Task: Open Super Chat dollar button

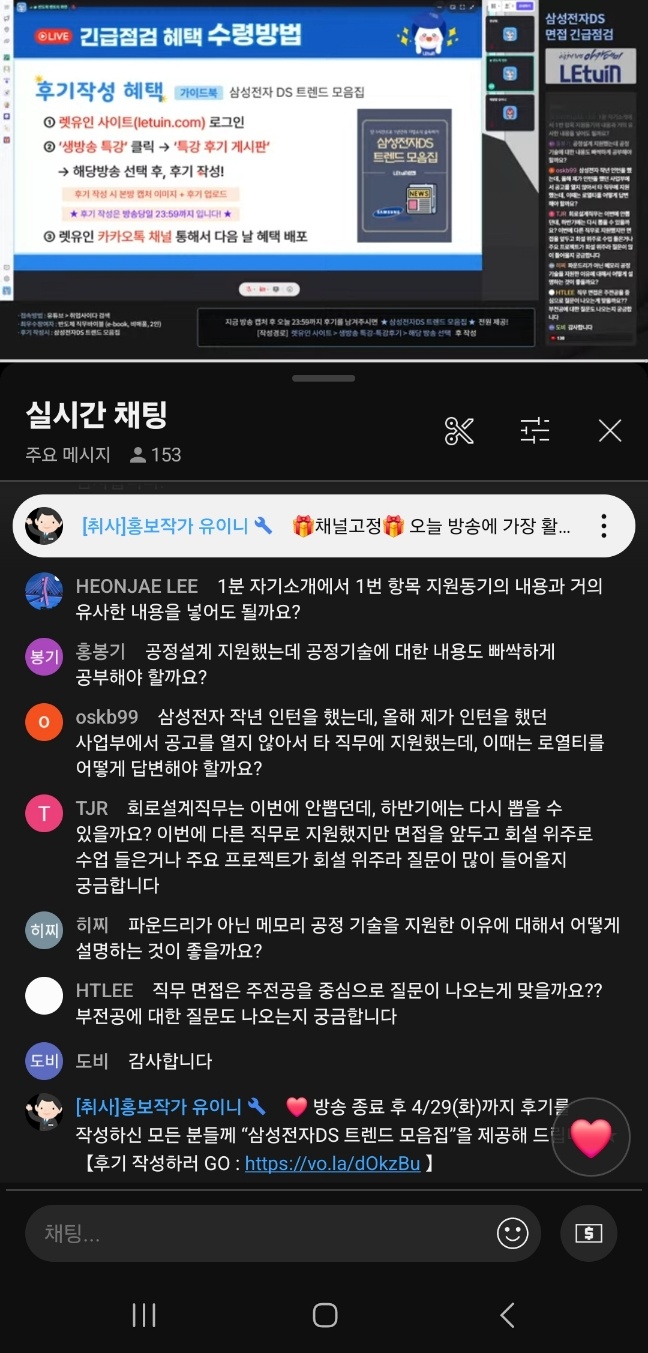Action: tap(588, 1233)
